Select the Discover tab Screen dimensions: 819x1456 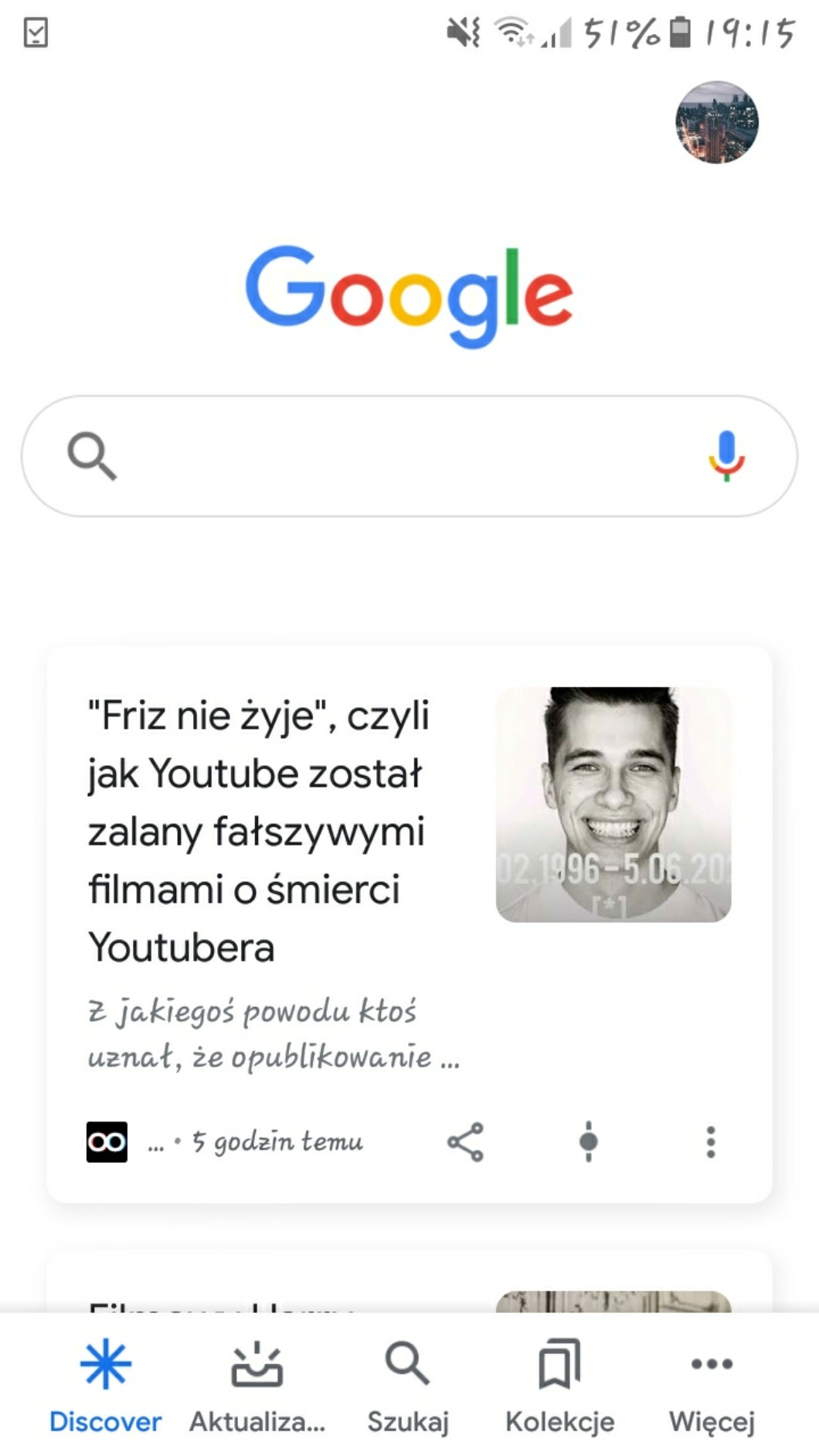pos(105,1386)
